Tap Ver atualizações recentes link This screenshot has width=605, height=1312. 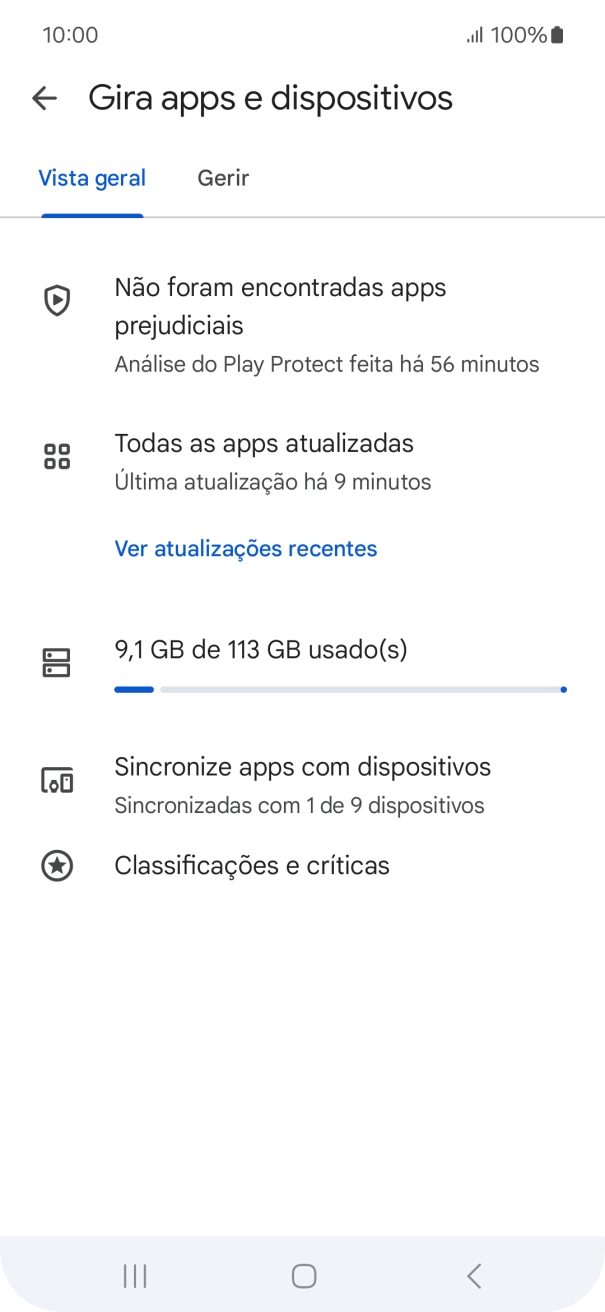click(246, 548)
